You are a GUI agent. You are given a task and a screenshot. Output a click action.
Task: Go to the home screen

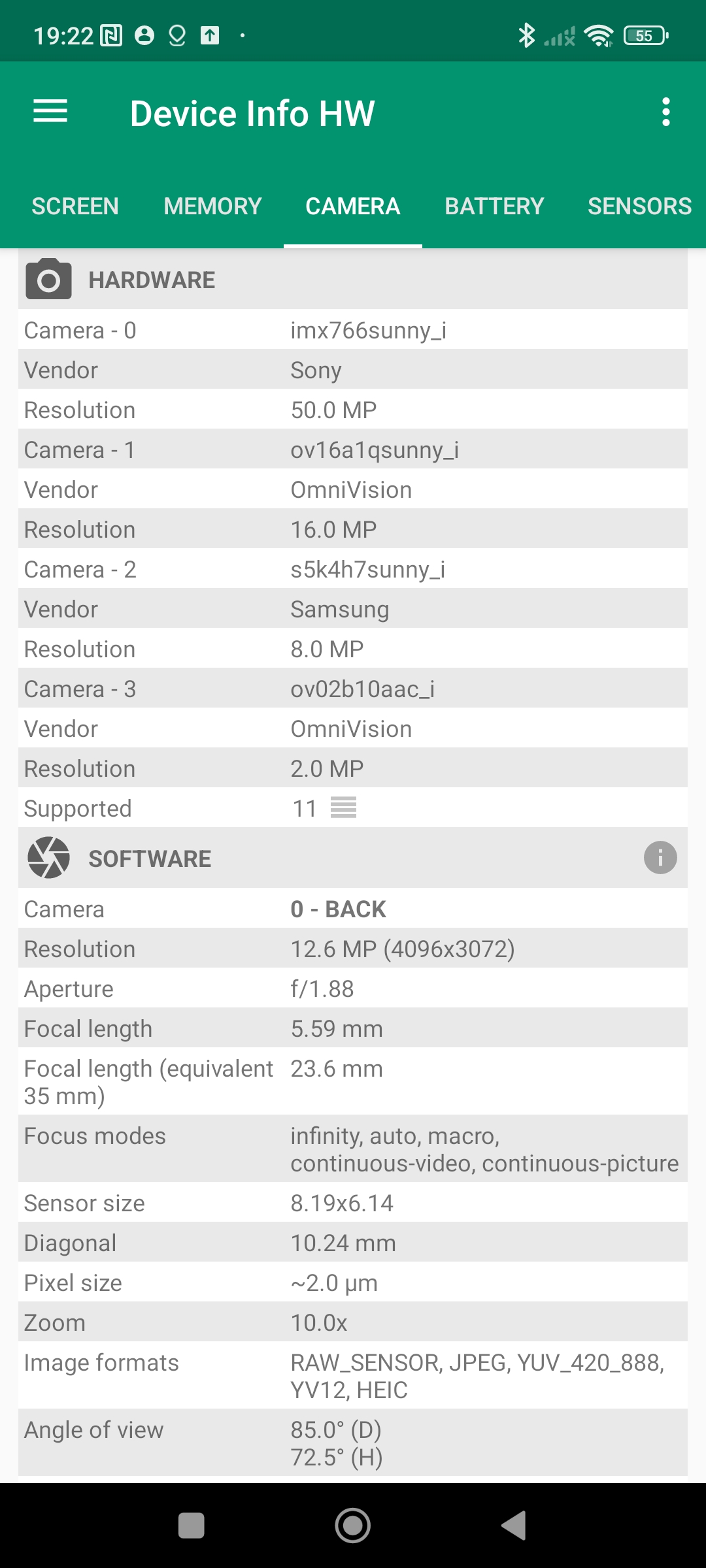click(352, 1526)
